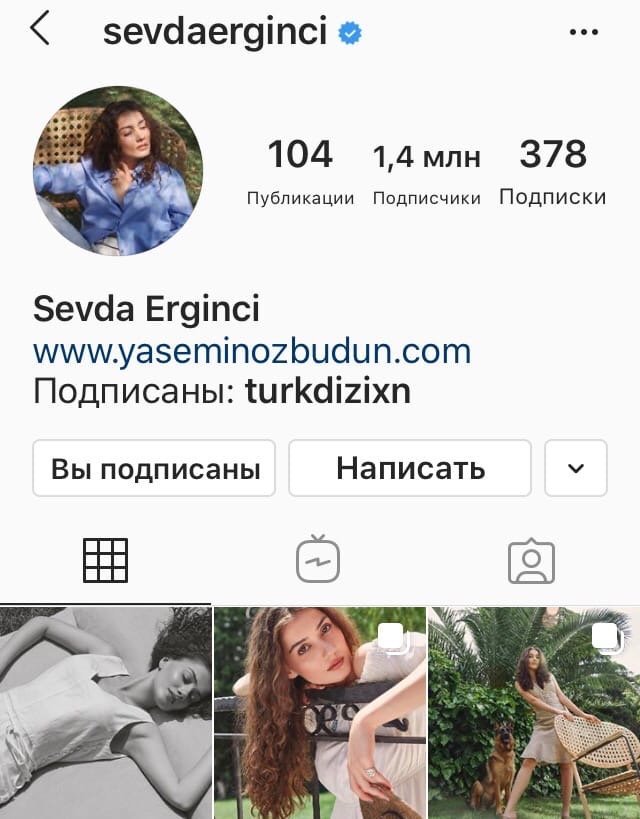Open the post with the German shepherd dog

pos(534,713)
